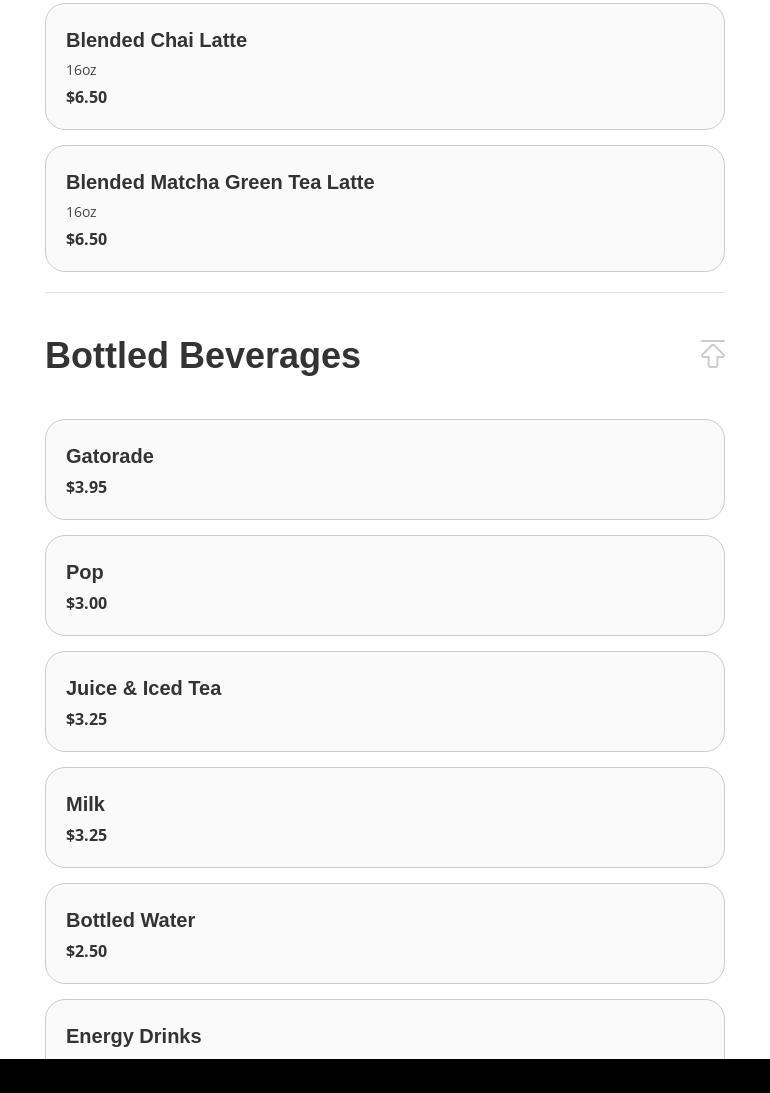Viewport: 770px width, 1093px height.
Task: Select Bottled Water for $2.50
Action: pos(385,933)
